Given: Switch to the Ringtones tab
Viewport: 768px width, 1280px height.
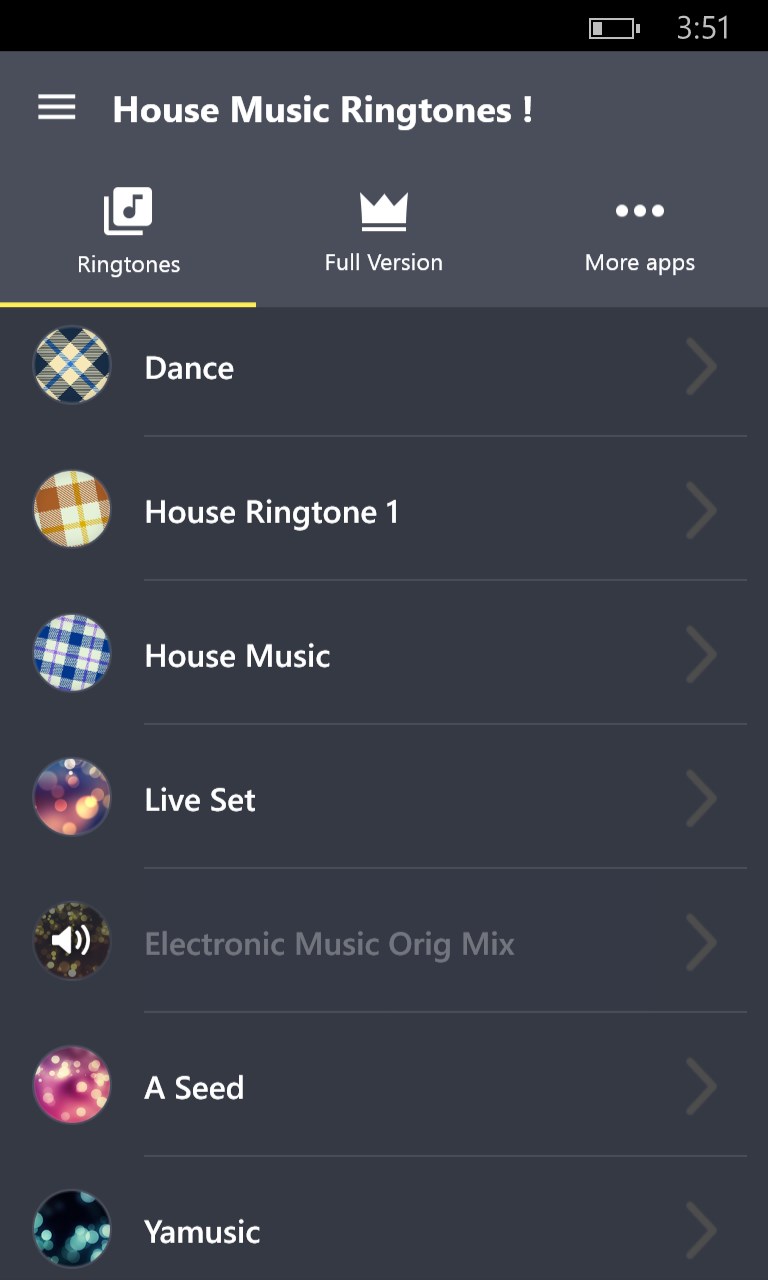Looking at the screenshot, I should pos(128,232).
